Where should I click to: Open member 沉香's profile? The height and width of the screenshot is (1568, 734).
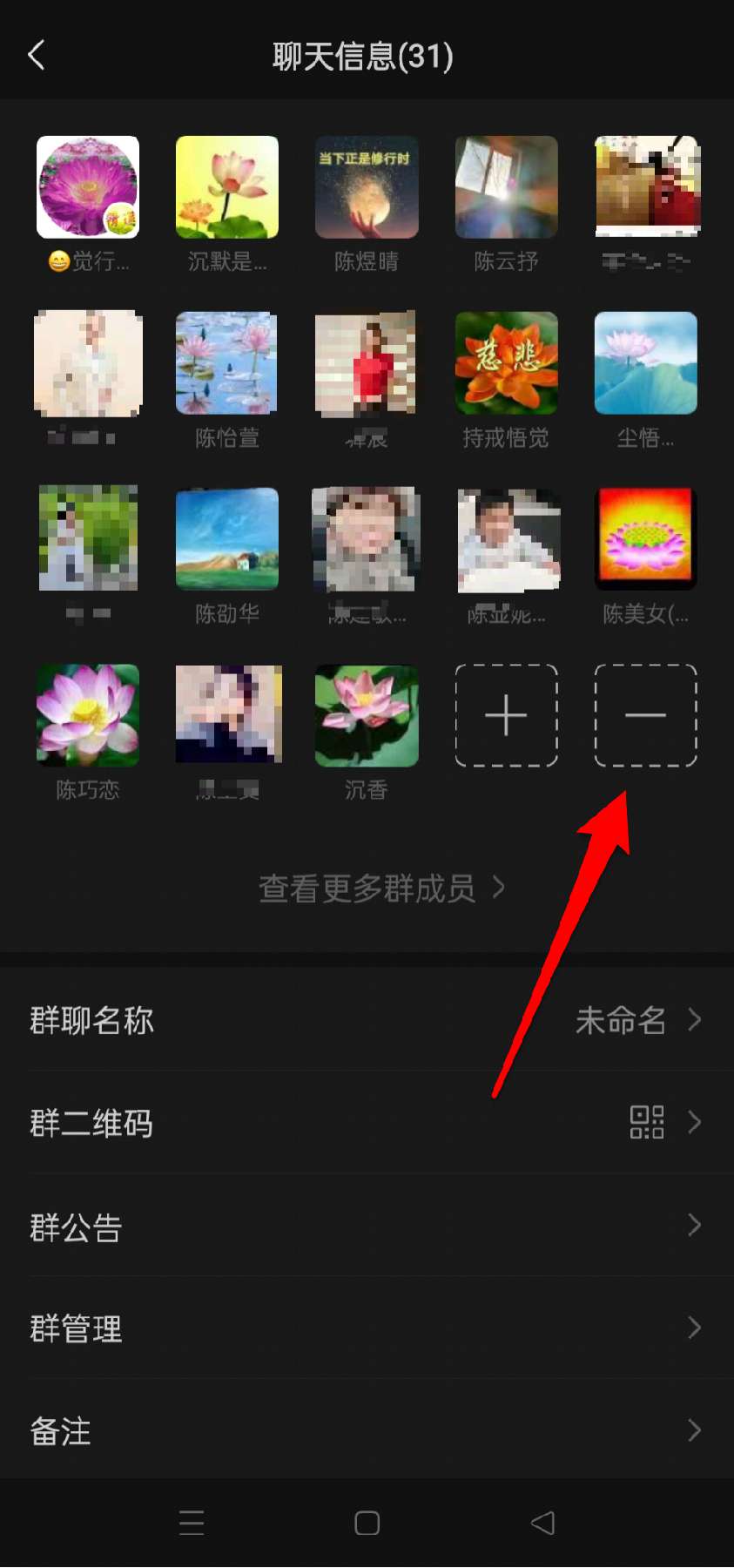coord(367,715)
